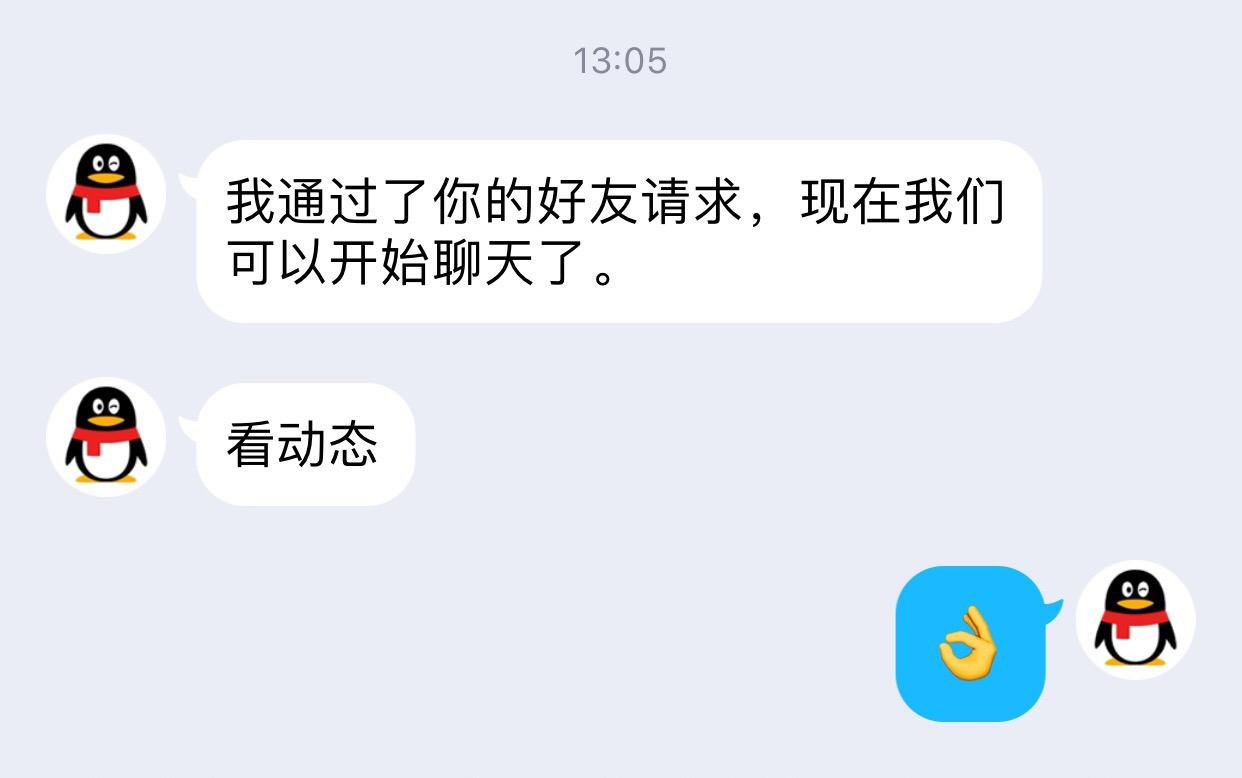The height and width of the screenshot is (778, 1242).
Task: Open sender's avatar beside the 看动态 message
Action: click(x=106, y=437)
